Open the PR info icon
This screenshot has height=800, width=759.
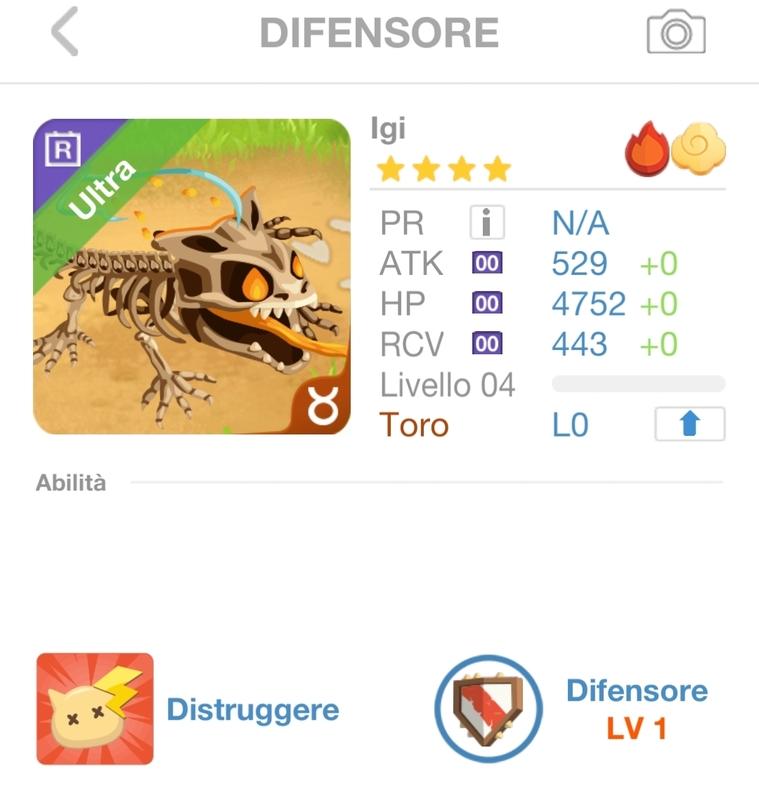[x=487, y=222]
